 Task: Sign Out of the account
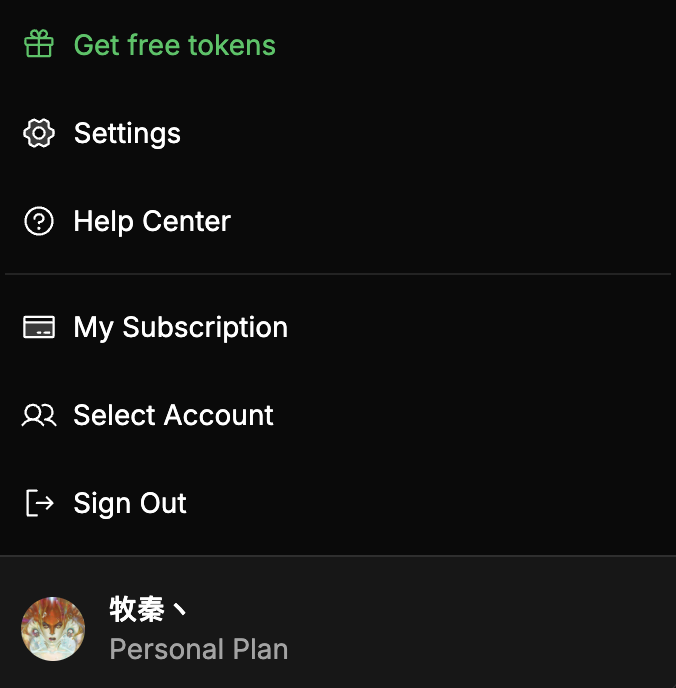point(130,503)
